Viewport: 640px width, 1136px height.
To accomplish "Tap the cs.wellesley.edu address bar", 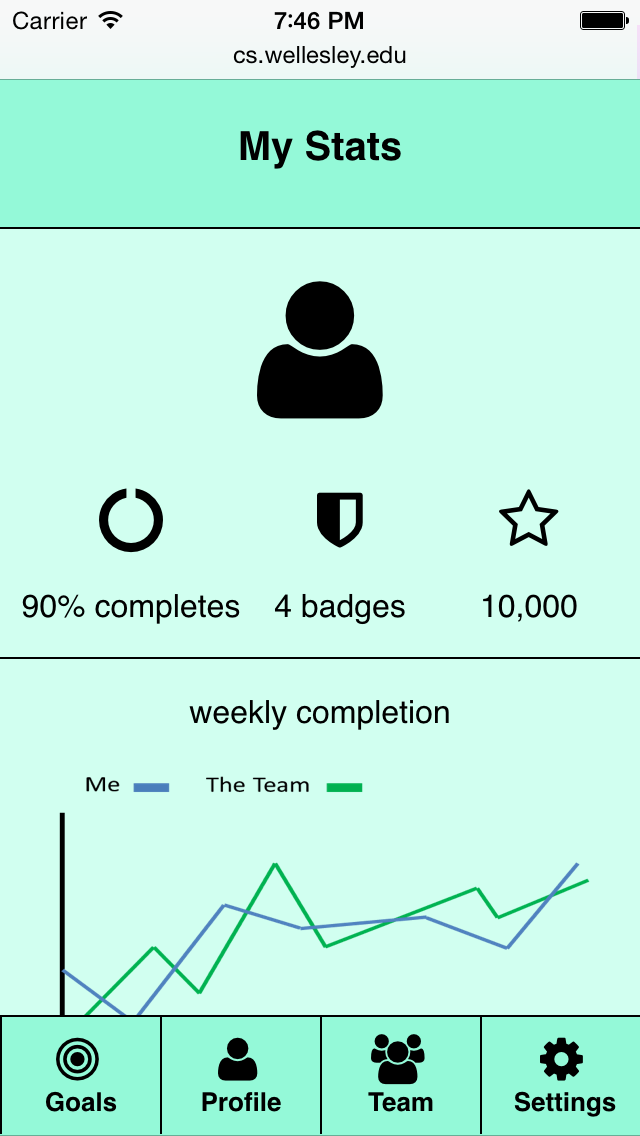I will 320,56.
